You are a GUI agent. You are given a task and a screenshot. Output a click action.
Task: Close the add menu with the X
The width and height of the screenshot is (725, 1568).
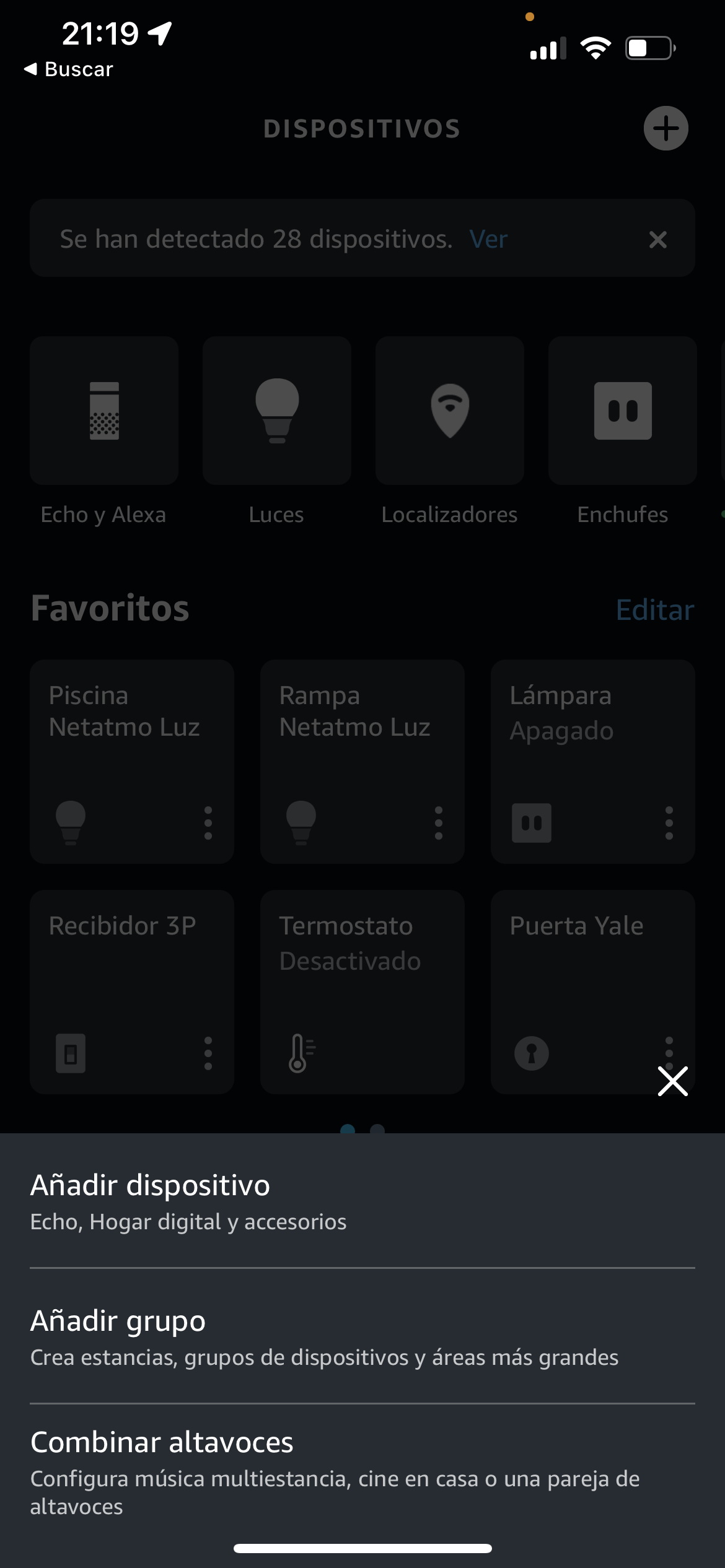[x=672, y=1081]
